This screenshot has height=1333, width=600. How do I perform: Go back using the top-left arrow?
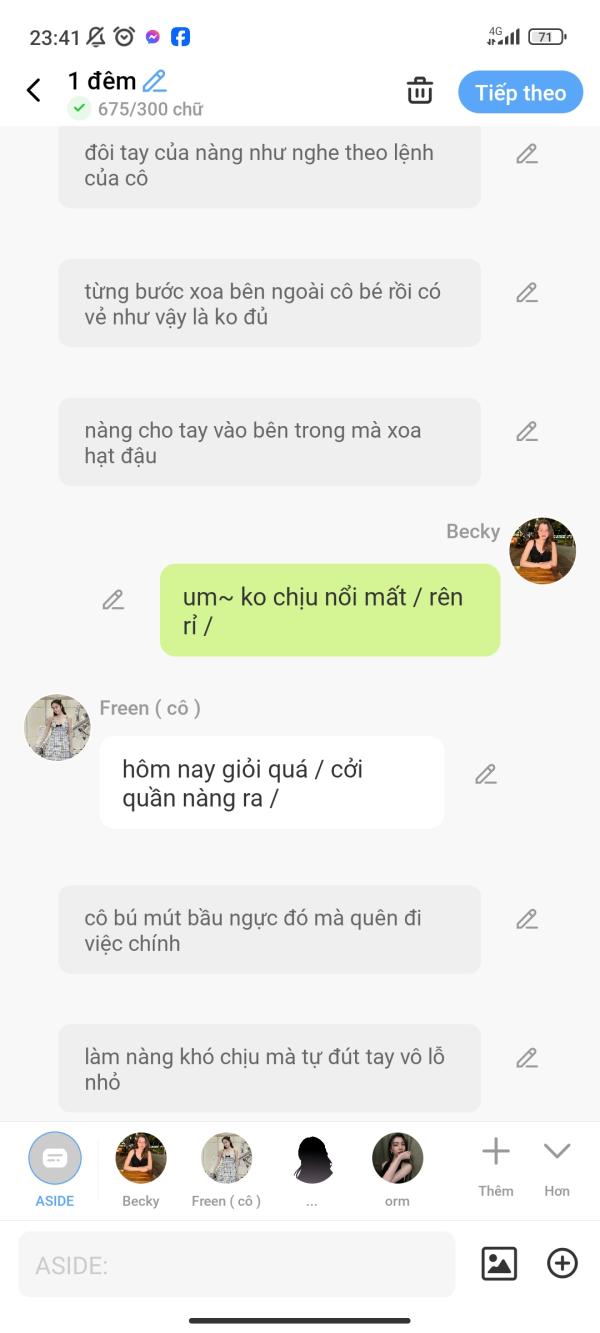point(33,91)
